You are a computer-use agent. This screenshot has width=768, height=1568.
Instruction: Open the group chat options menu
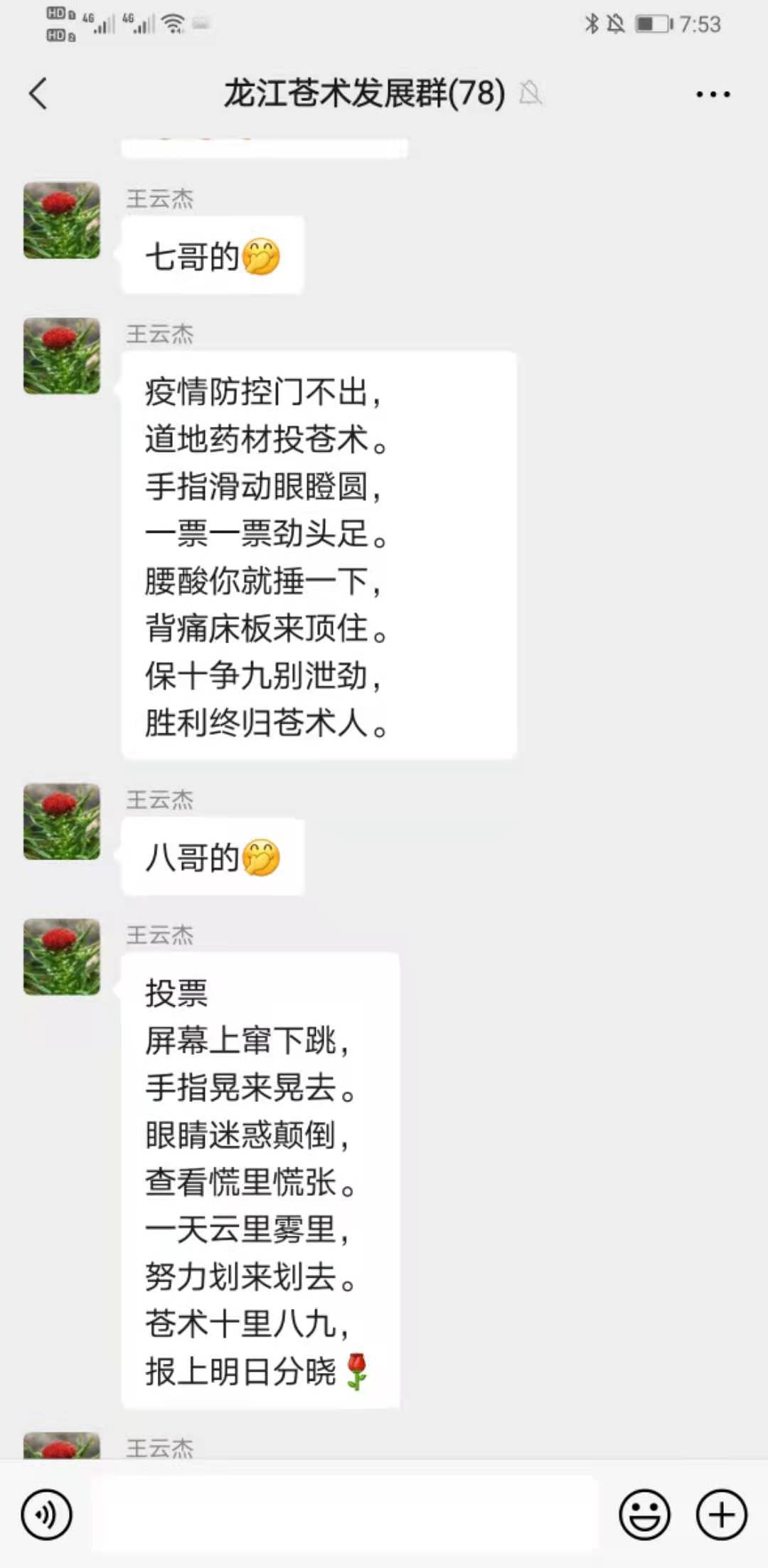(x=713, y=94)
